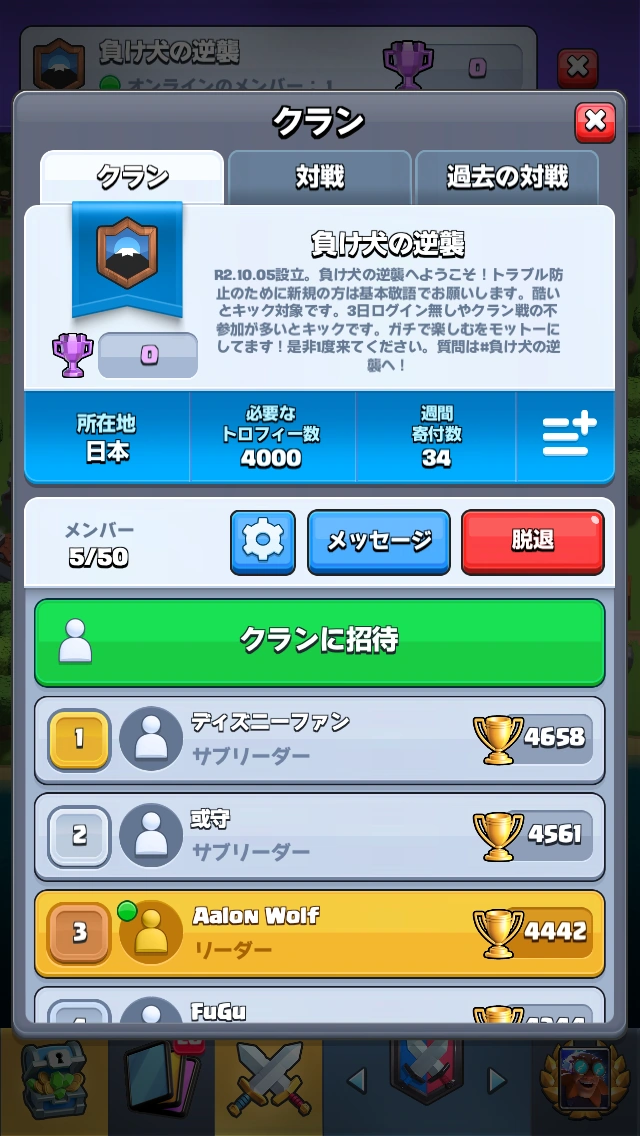Switch to the 対戦 tab

320,178
